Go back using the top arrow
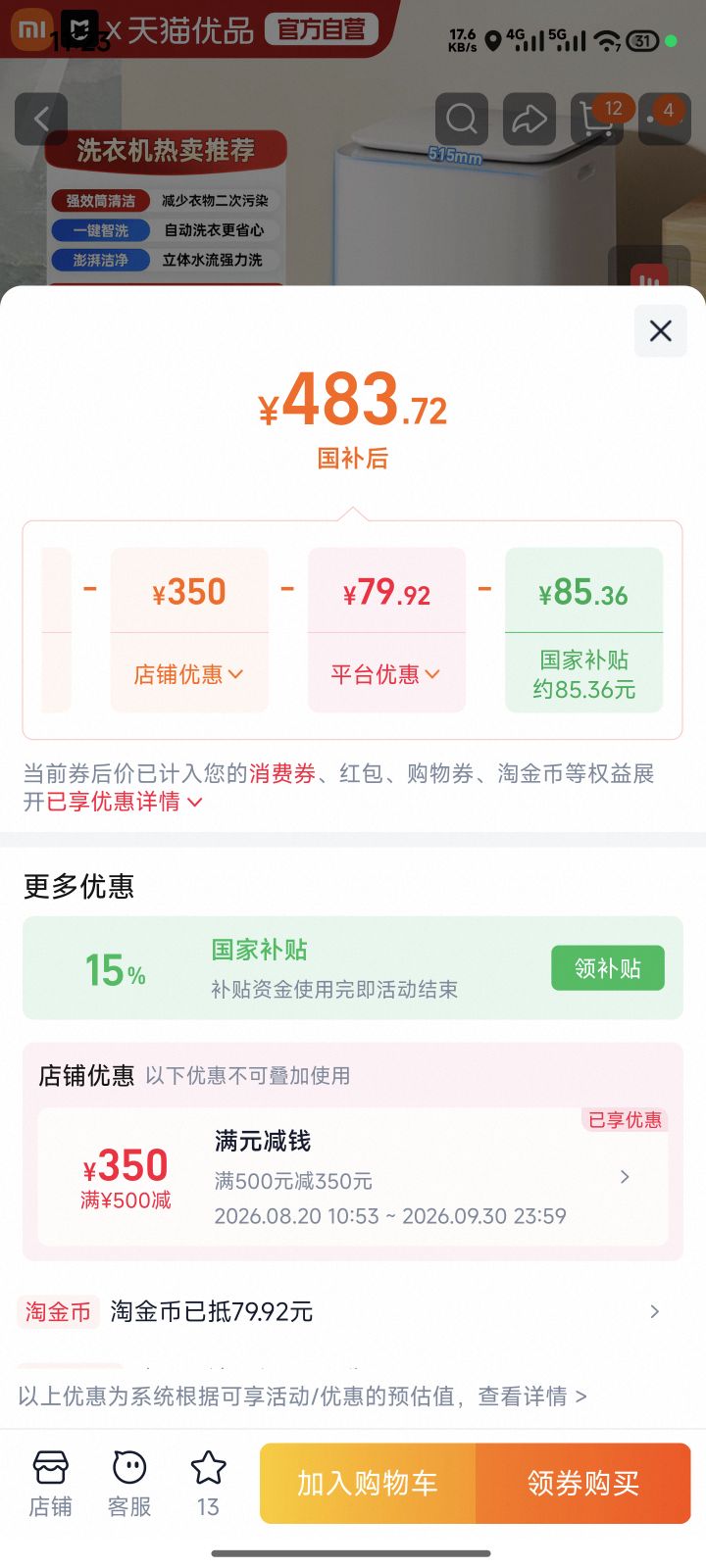 41,120
